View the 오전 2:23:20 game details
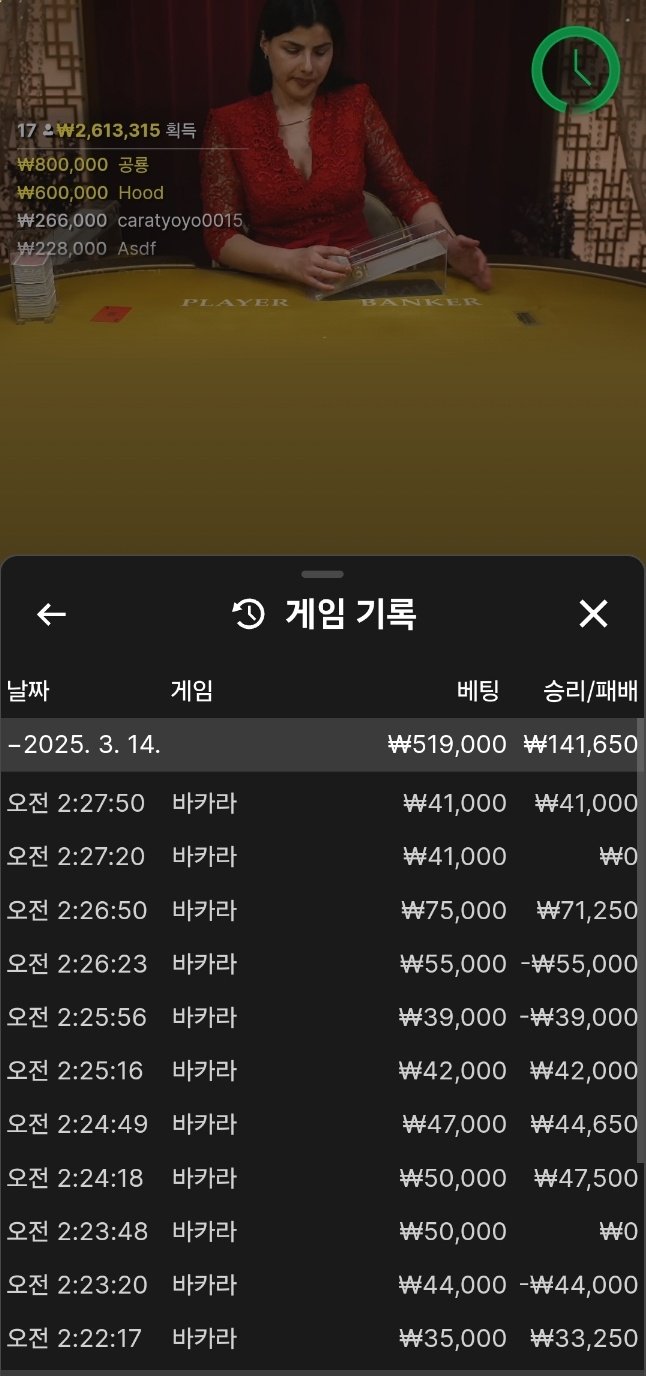The image size is (646, 1376). [320, 1285]
